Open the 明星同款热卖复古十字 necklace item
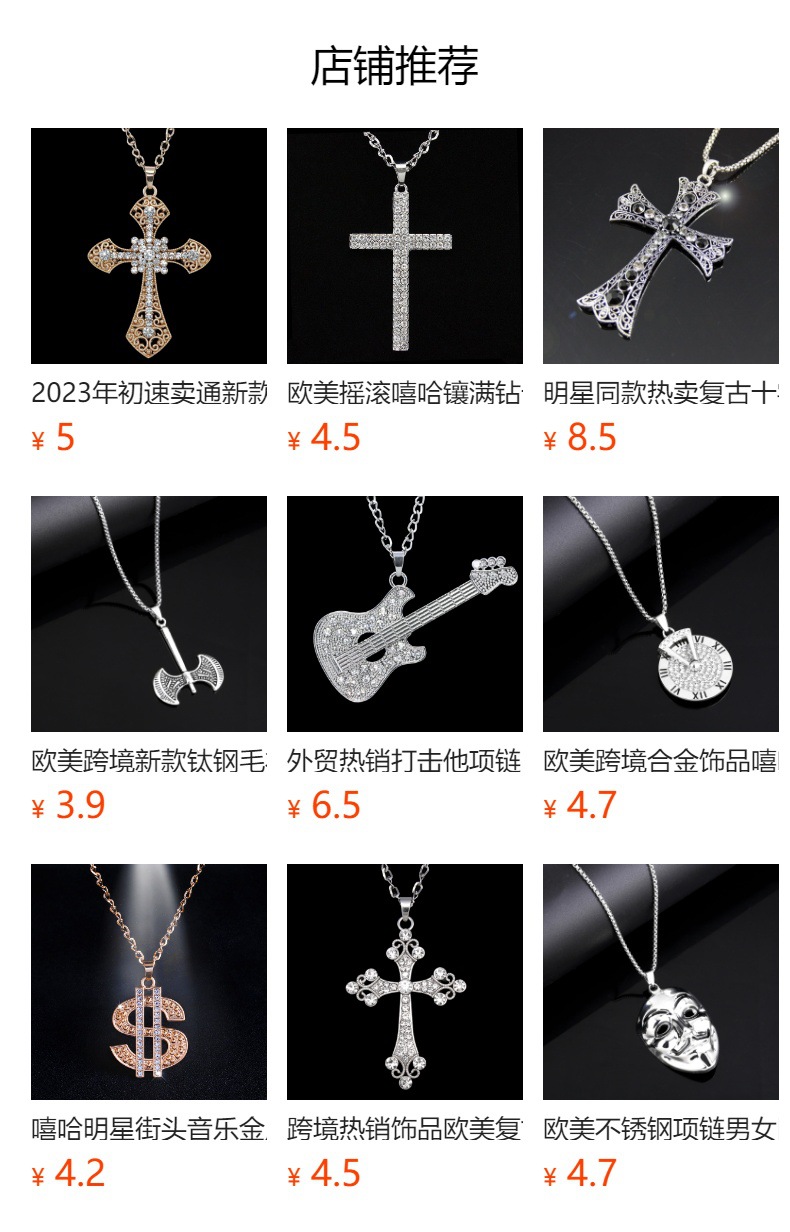The height and width of the screenshot is (1232, 790). 661,246
